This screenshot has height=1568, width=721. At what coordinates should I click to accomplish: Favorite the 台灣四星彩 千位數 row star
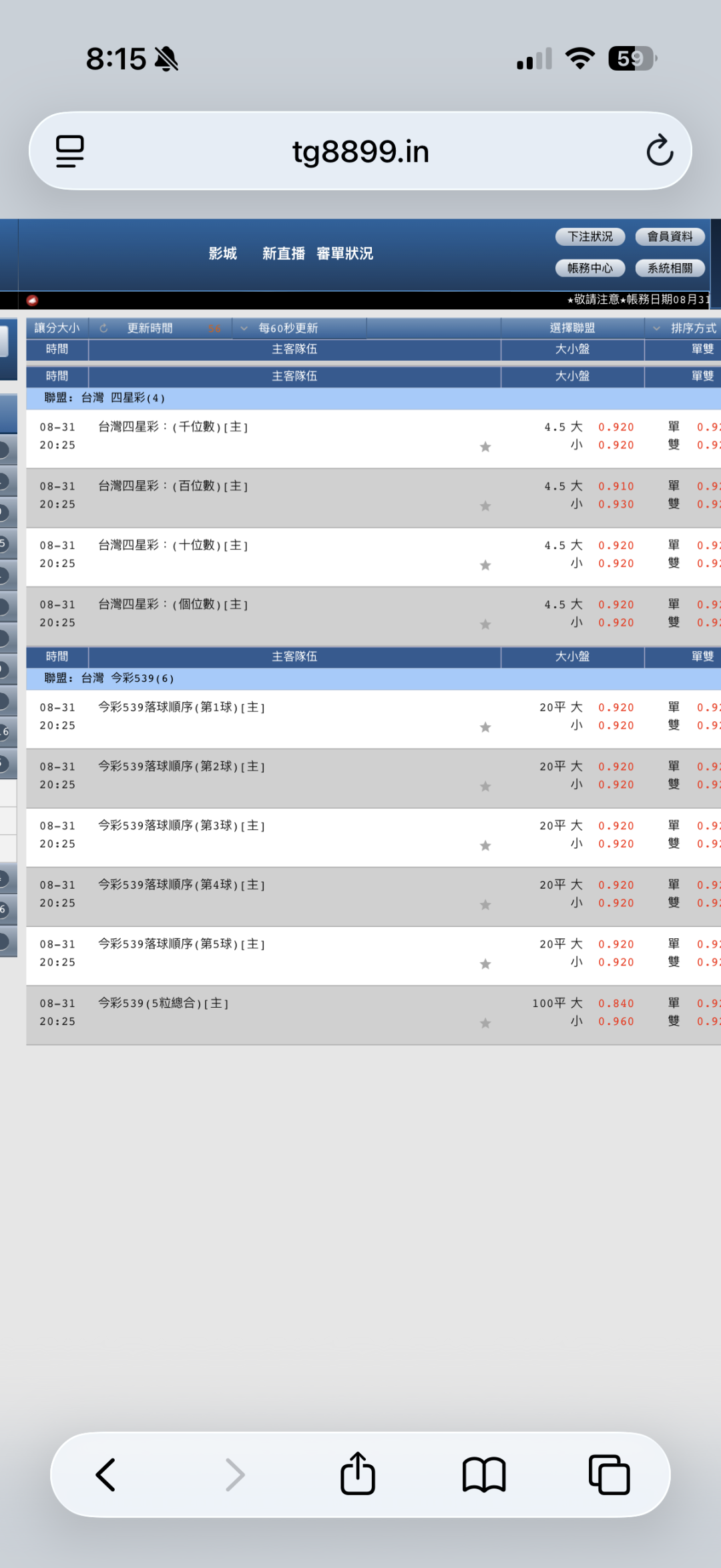coord(485,447)
